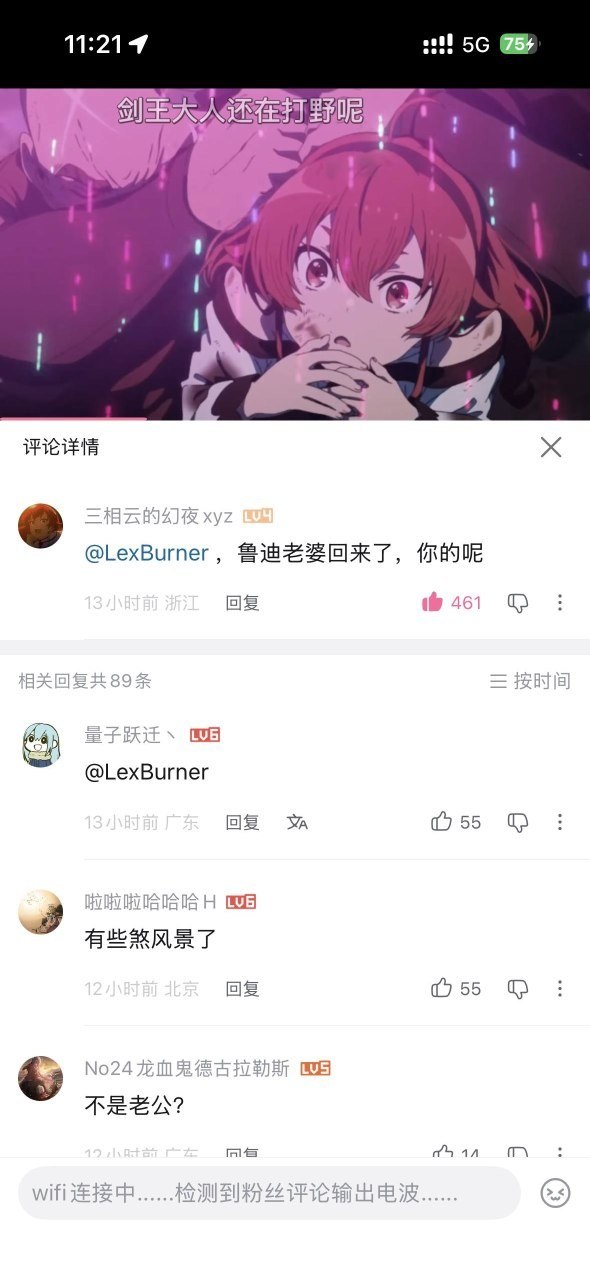
Task: Open more options on 啦啦啦哈哈哈H's reply
Action: 560,988
